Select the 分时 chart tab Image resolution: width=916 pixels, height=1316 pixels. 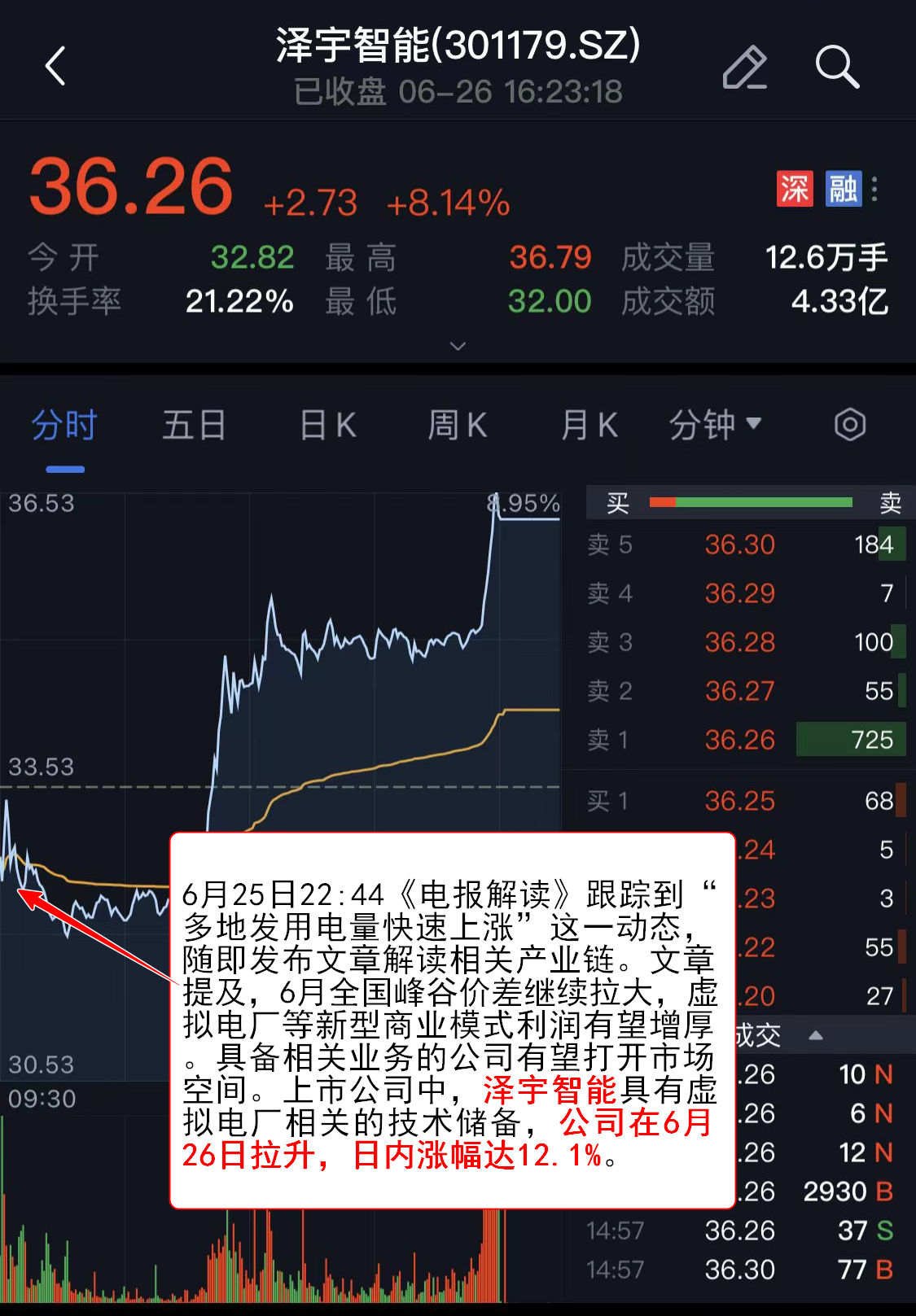(64, 426)
